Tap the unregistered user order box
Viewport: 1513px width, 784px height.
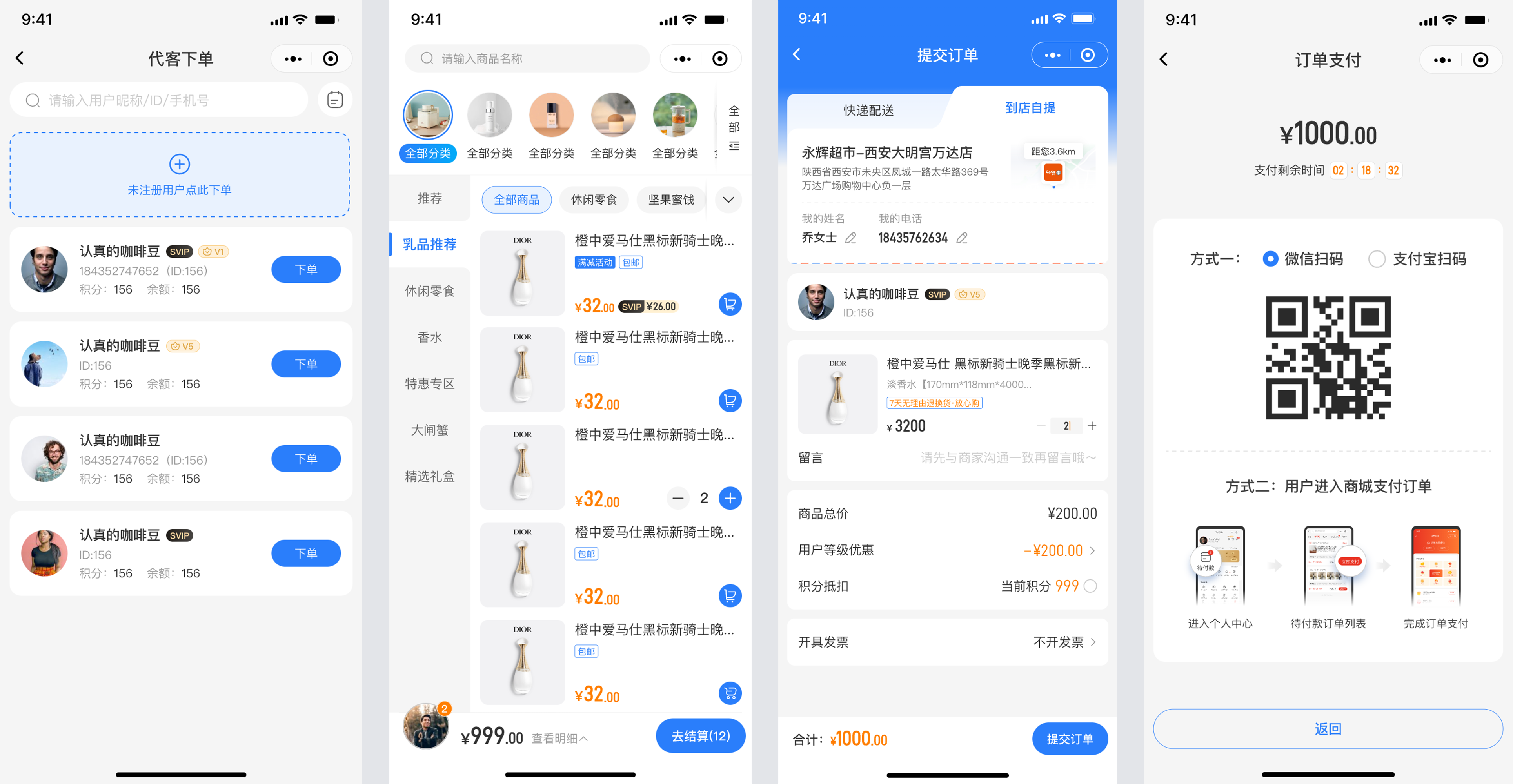point(180,174)
